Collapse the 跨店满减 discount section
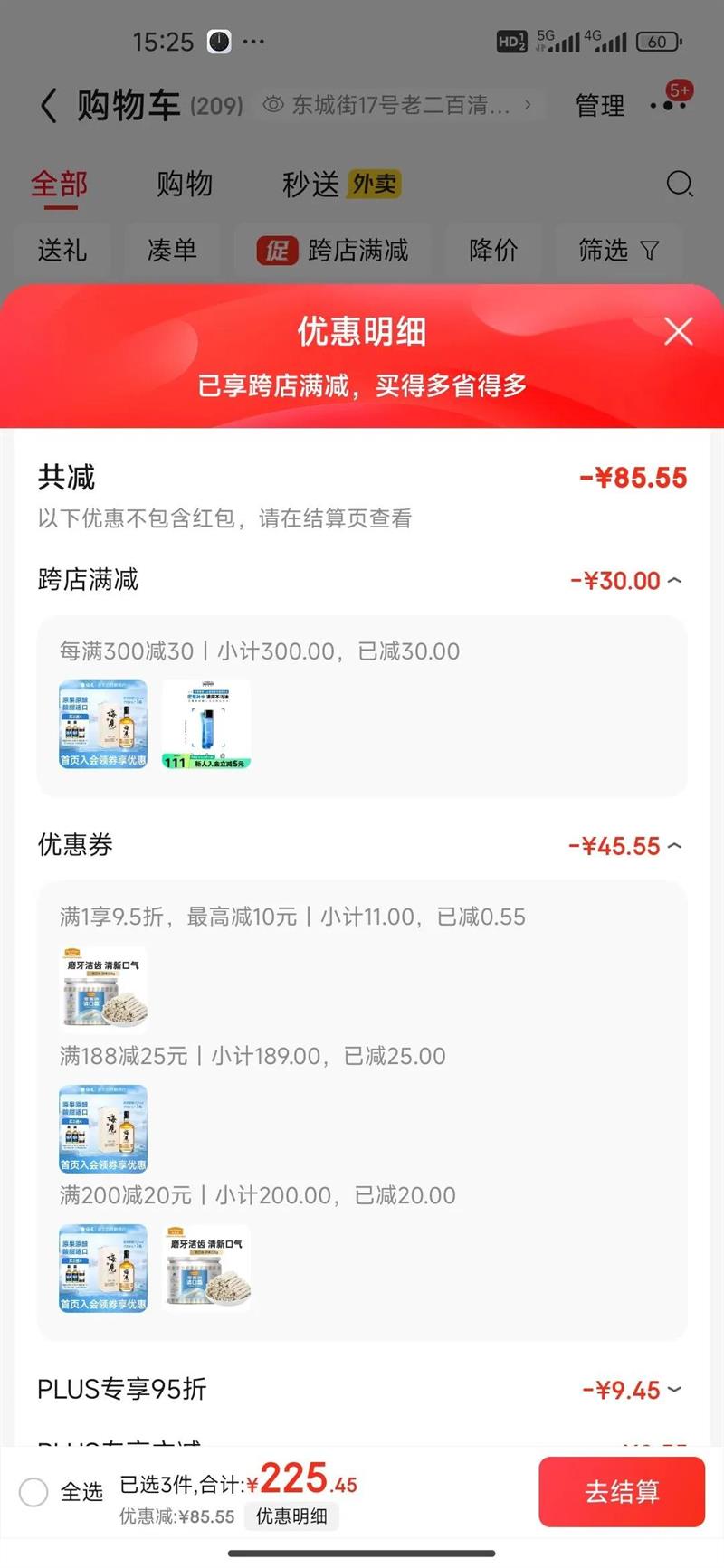This screenshot has height=1568, width=724. click(x=673, y=580)
